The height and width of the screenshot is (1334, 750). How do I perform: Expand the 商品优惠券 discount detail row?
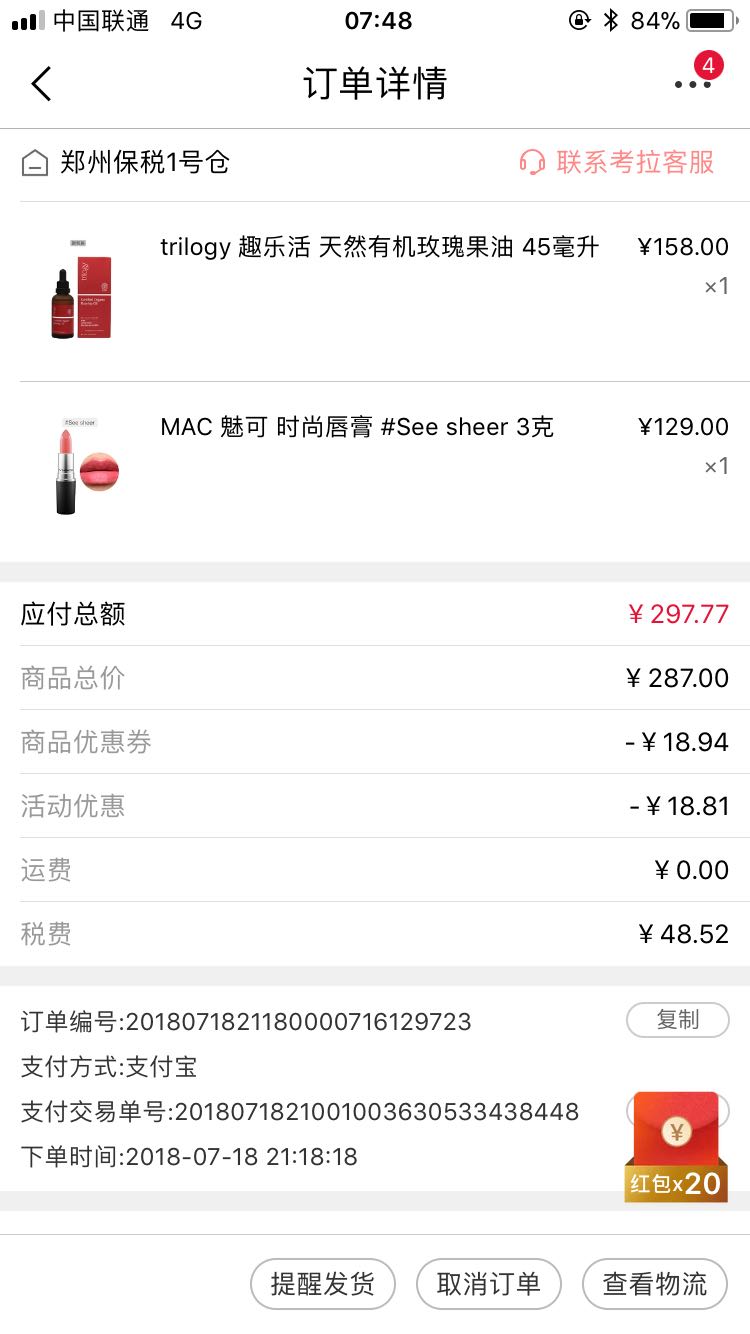click(x=375, y=742)
